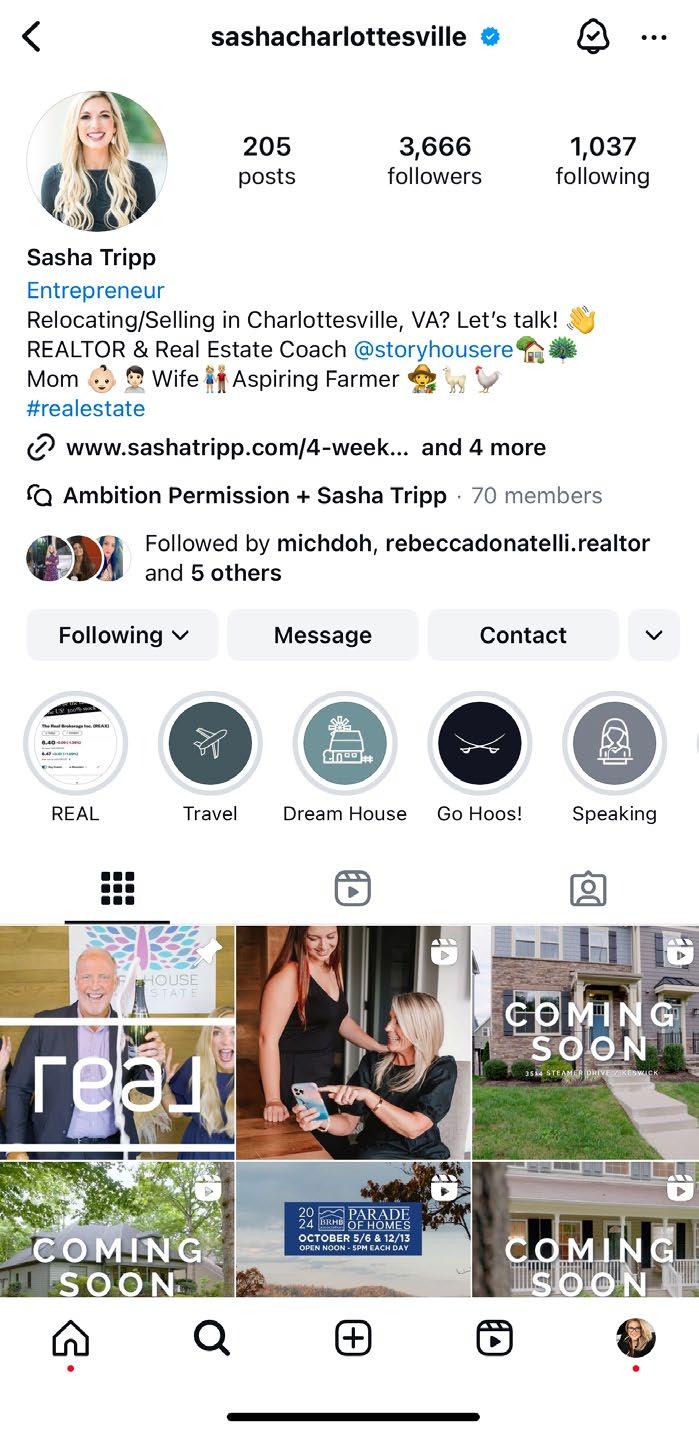The width and height of the screenshot is (699, 1434).
Task: View the REAL story highlight
Action: 75,743
